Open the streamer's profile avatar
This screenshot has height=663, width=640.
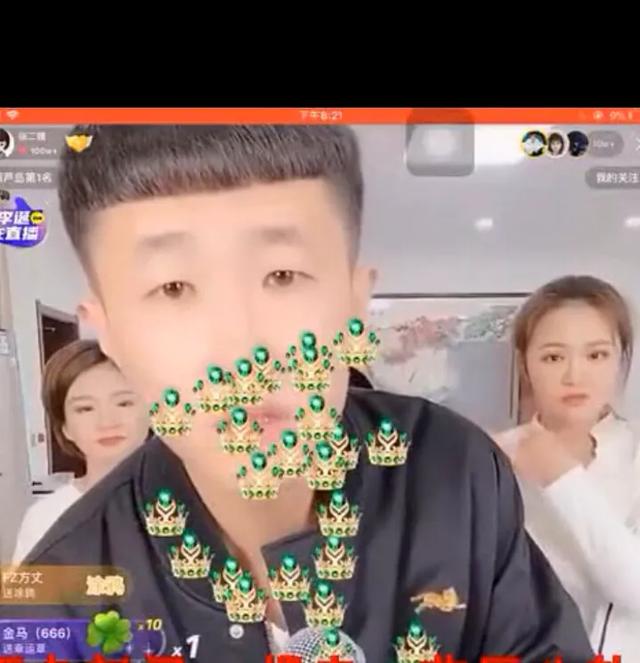click(6, 142)
